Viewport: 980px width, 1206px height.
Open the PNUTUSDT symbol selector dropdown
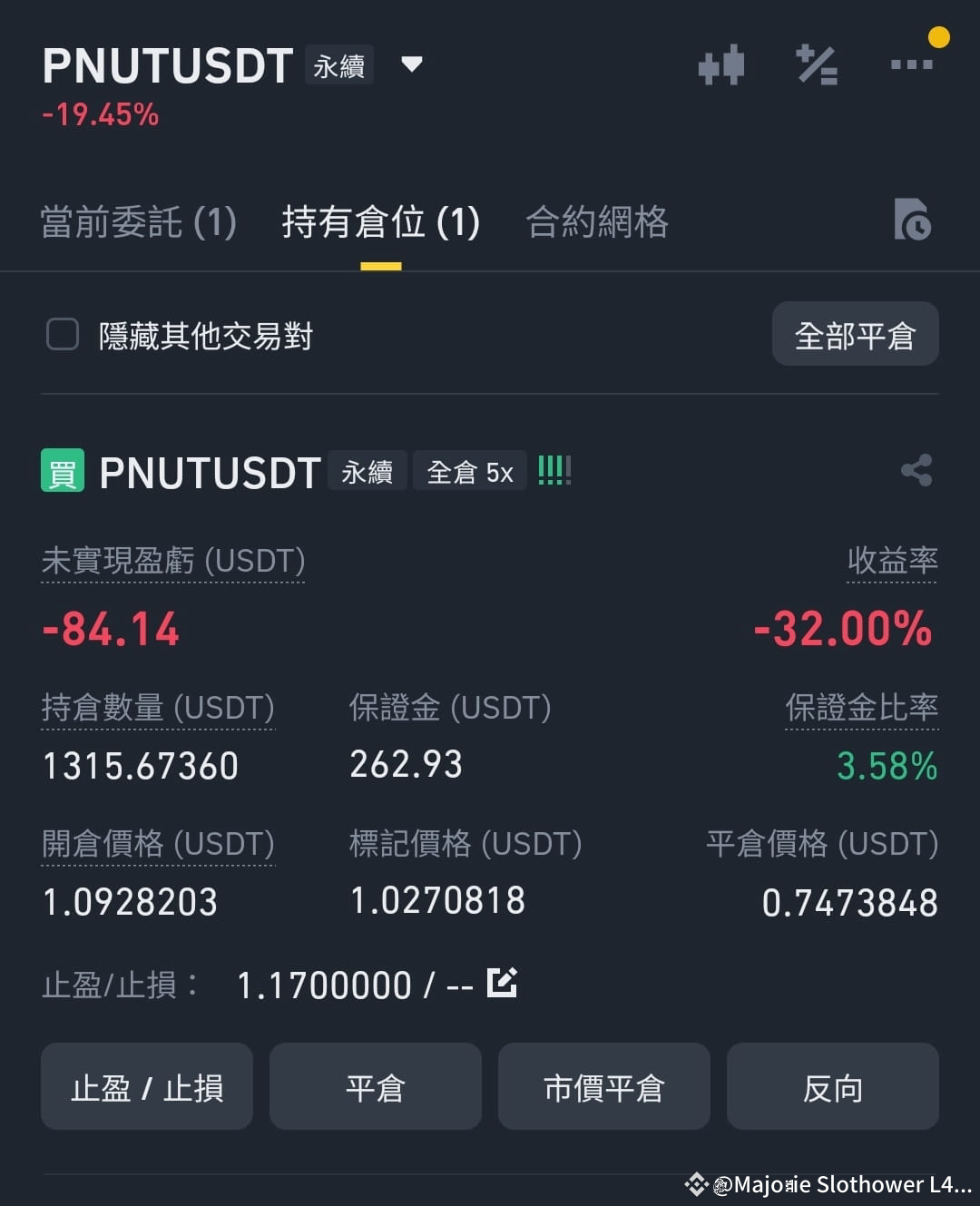pyautogui.click(x=410, y=65)
